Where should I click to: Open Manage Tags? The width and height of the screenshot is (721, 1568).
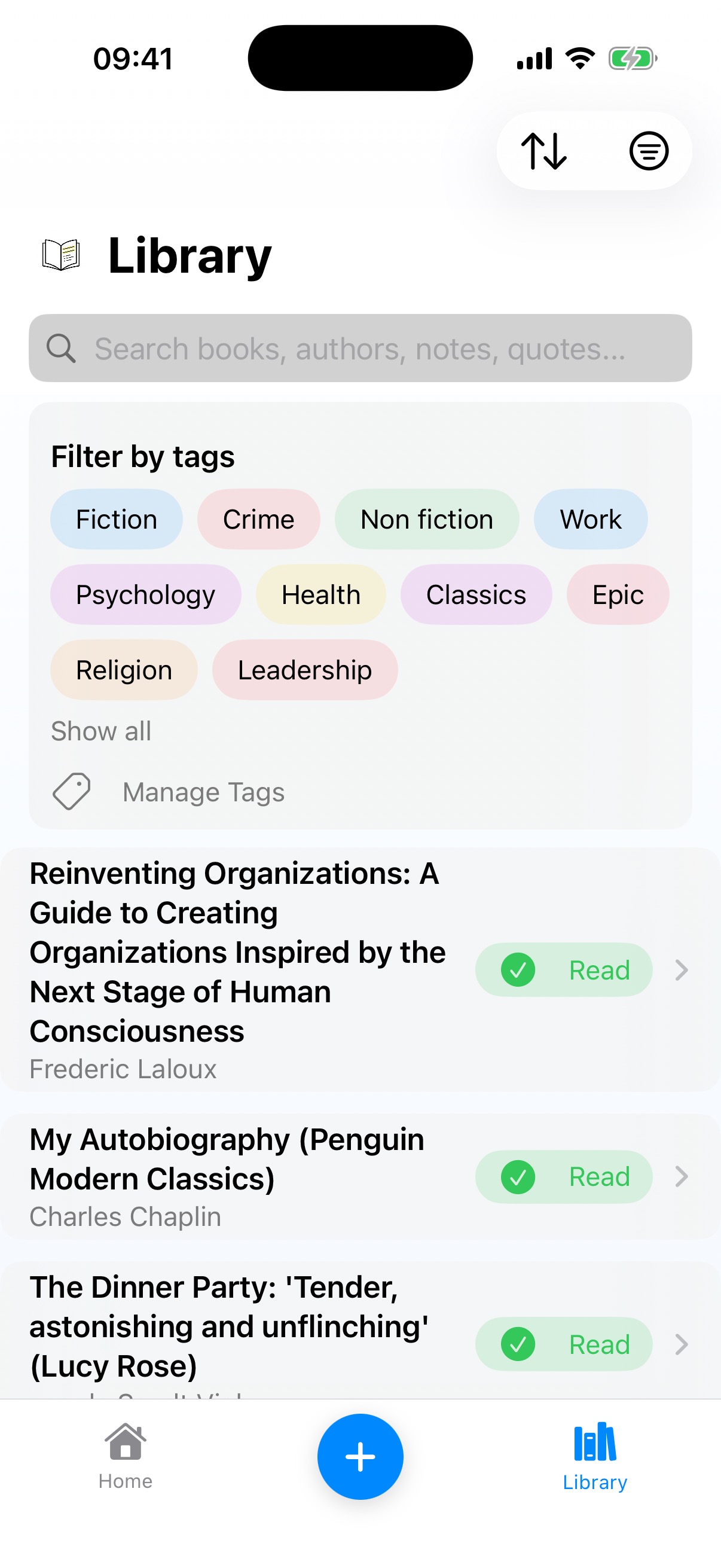point(203,791)
